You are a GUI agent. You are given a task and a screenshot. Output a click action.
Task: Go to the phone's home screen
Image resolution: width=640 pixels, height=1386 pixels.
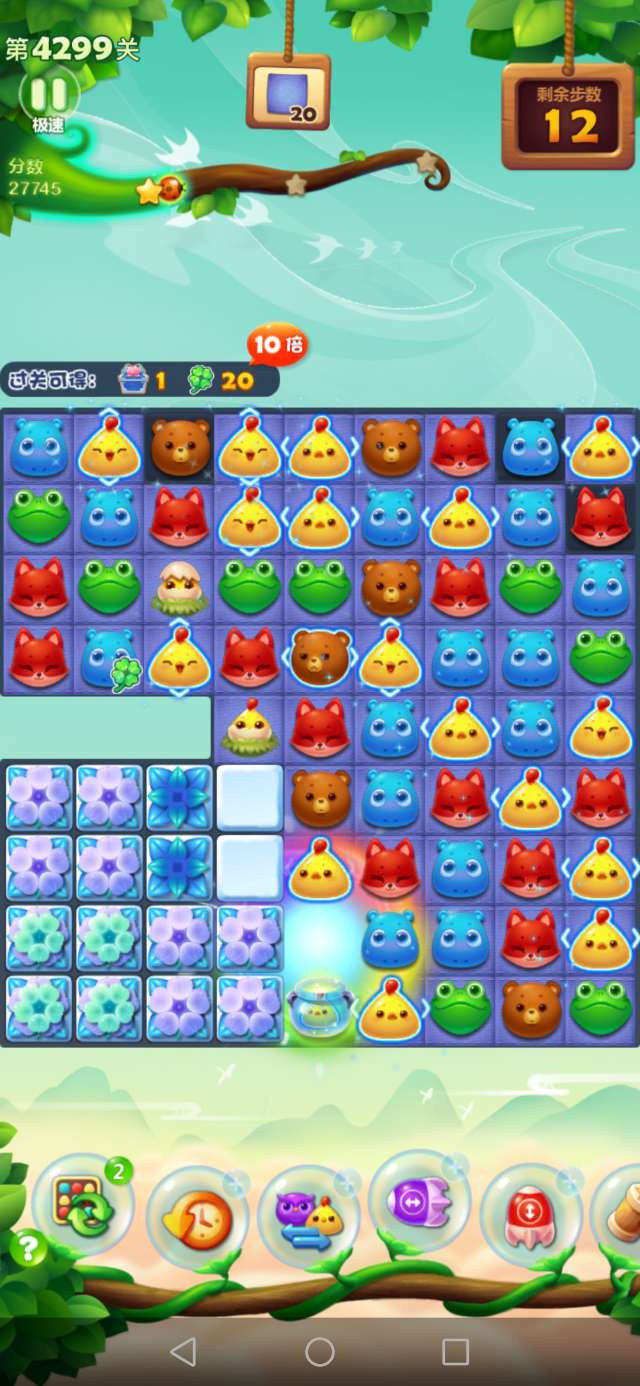click(x=320, y=1353)
